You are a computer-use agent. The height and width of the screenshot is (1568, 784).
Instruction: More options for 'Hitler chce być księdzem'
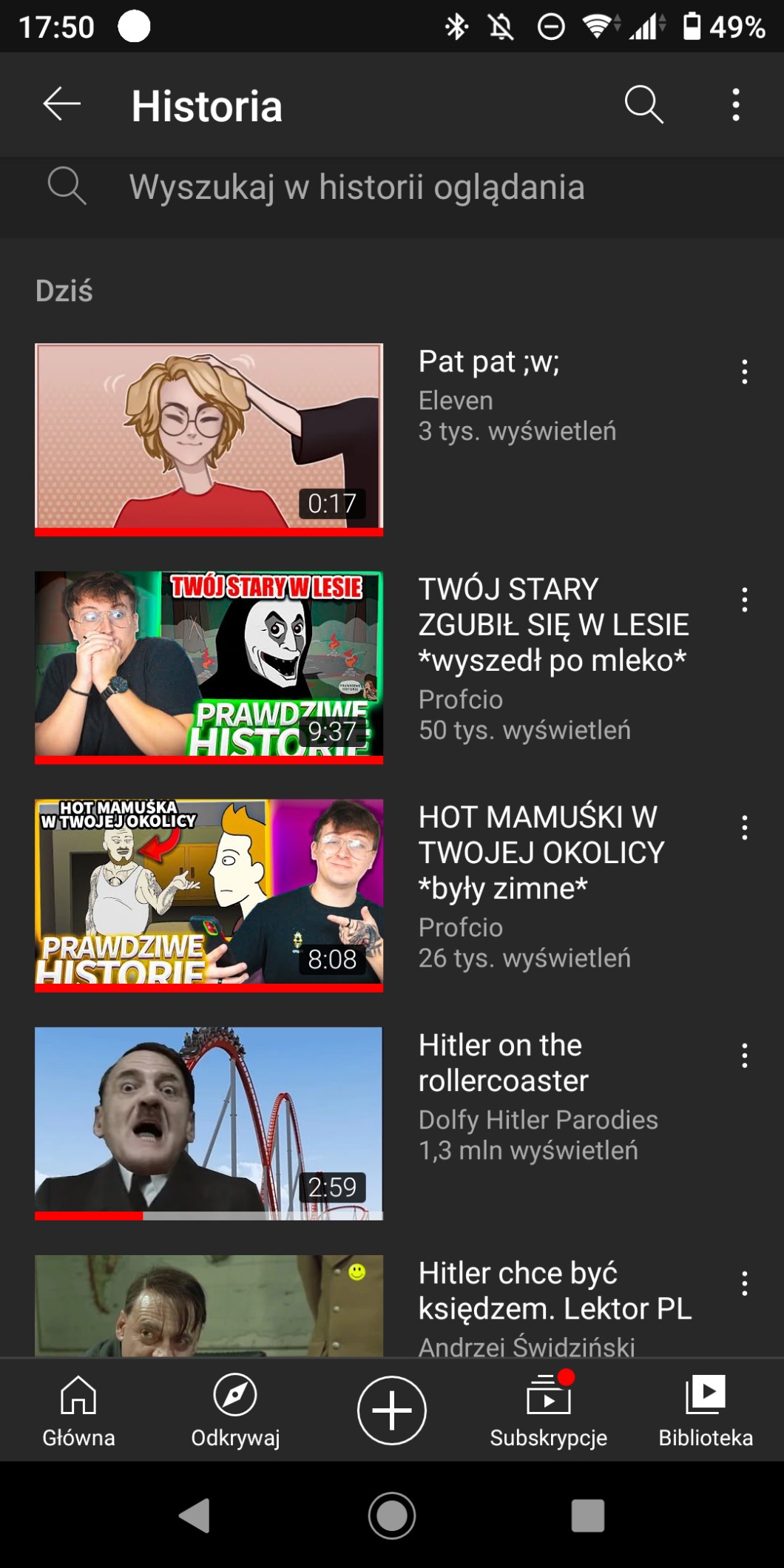coord(744,1283)
